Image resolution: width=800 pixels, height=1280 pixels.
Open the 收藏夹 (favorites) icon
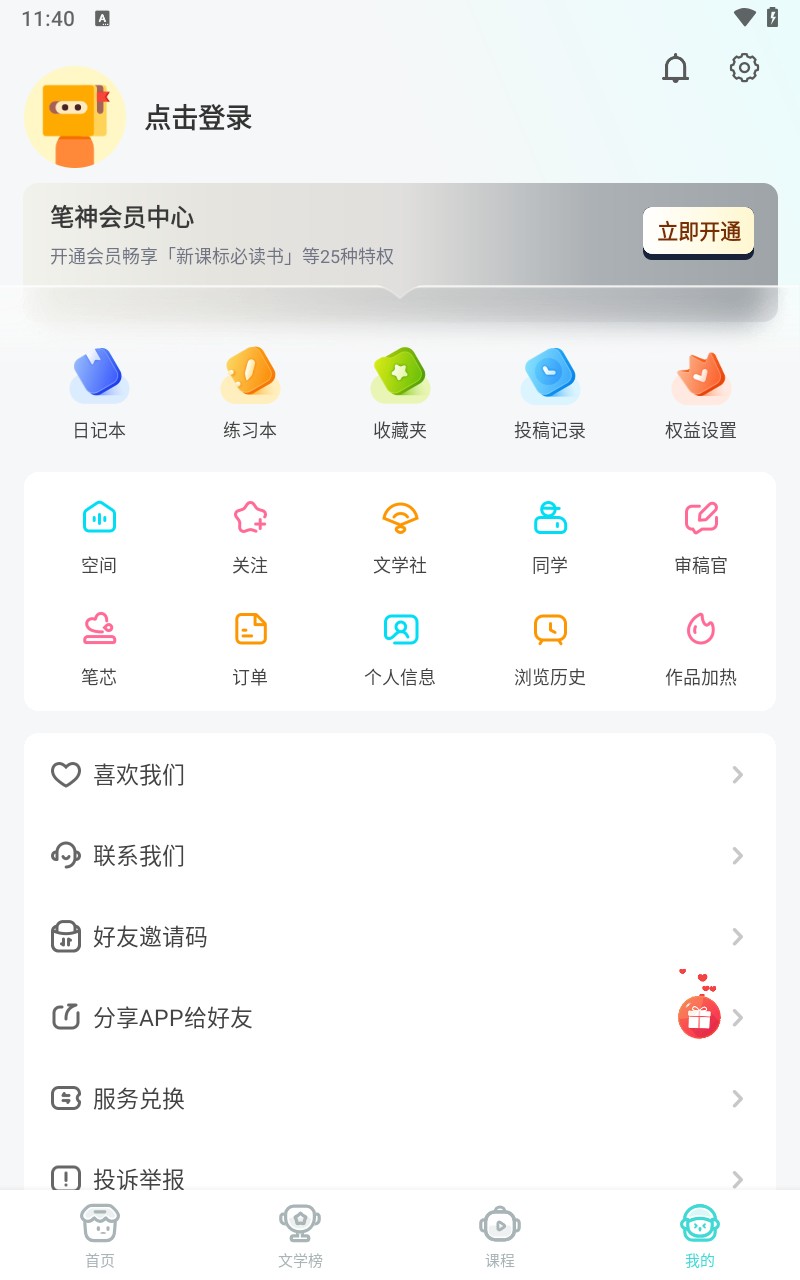(399, 390)
